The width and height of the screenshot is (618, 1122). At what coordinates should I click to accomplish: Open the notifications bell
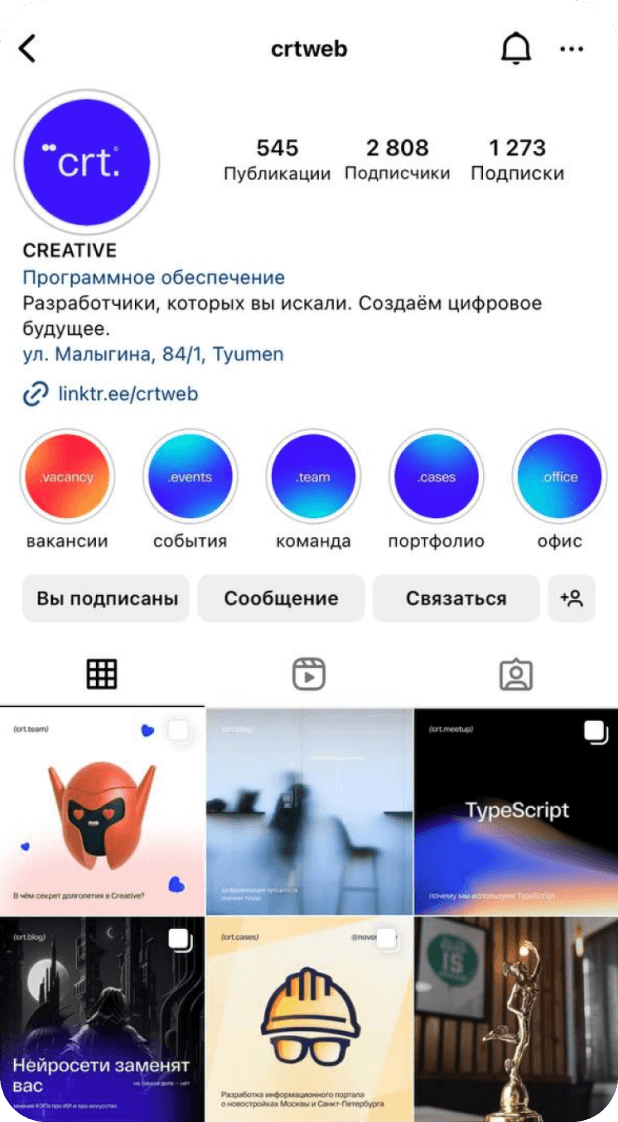tap(515, 49)
